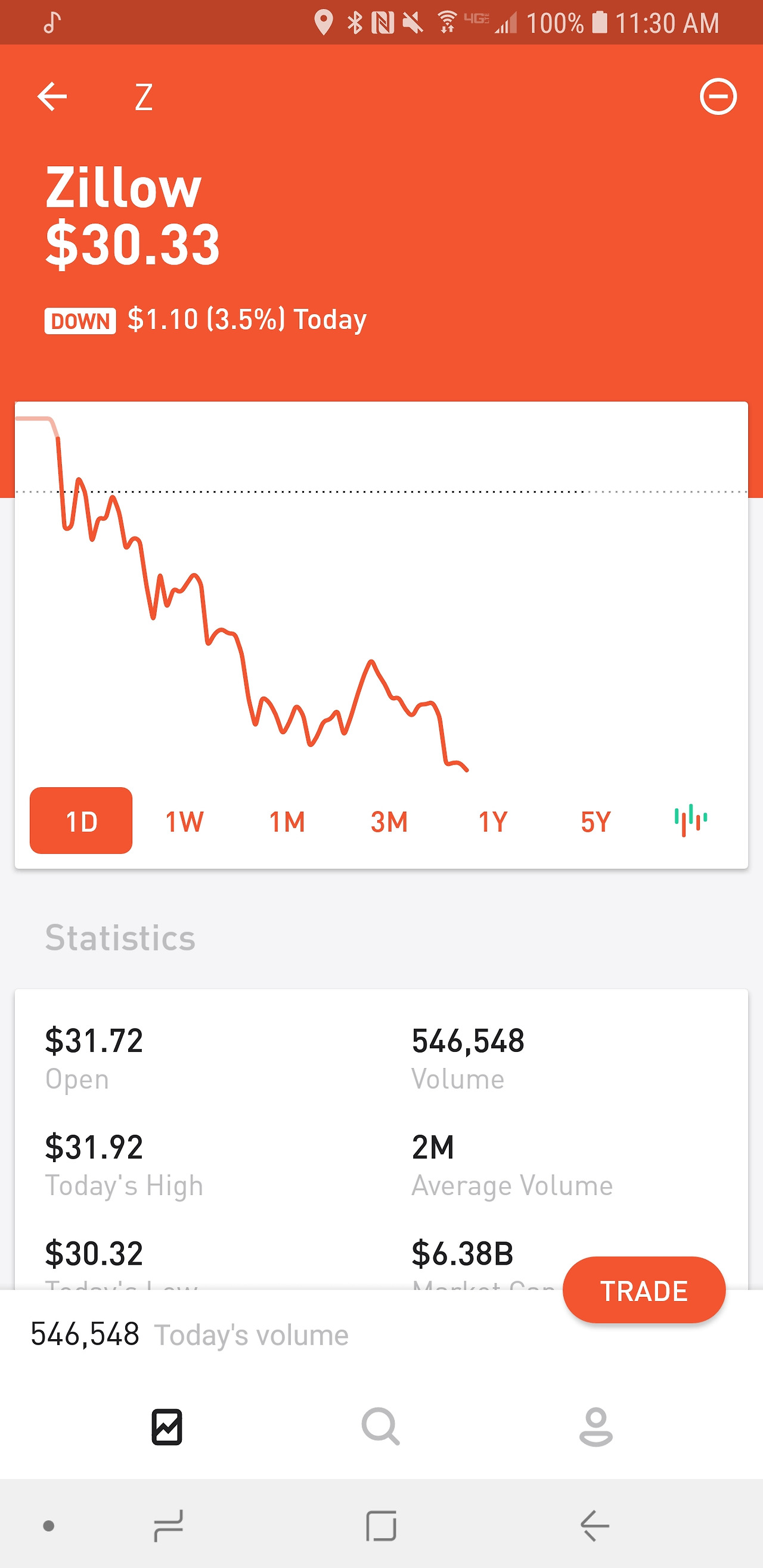The width and height of the screenshot is (763, 1568).
Task: Go back using the top arrow
Action: click(52, 97)
